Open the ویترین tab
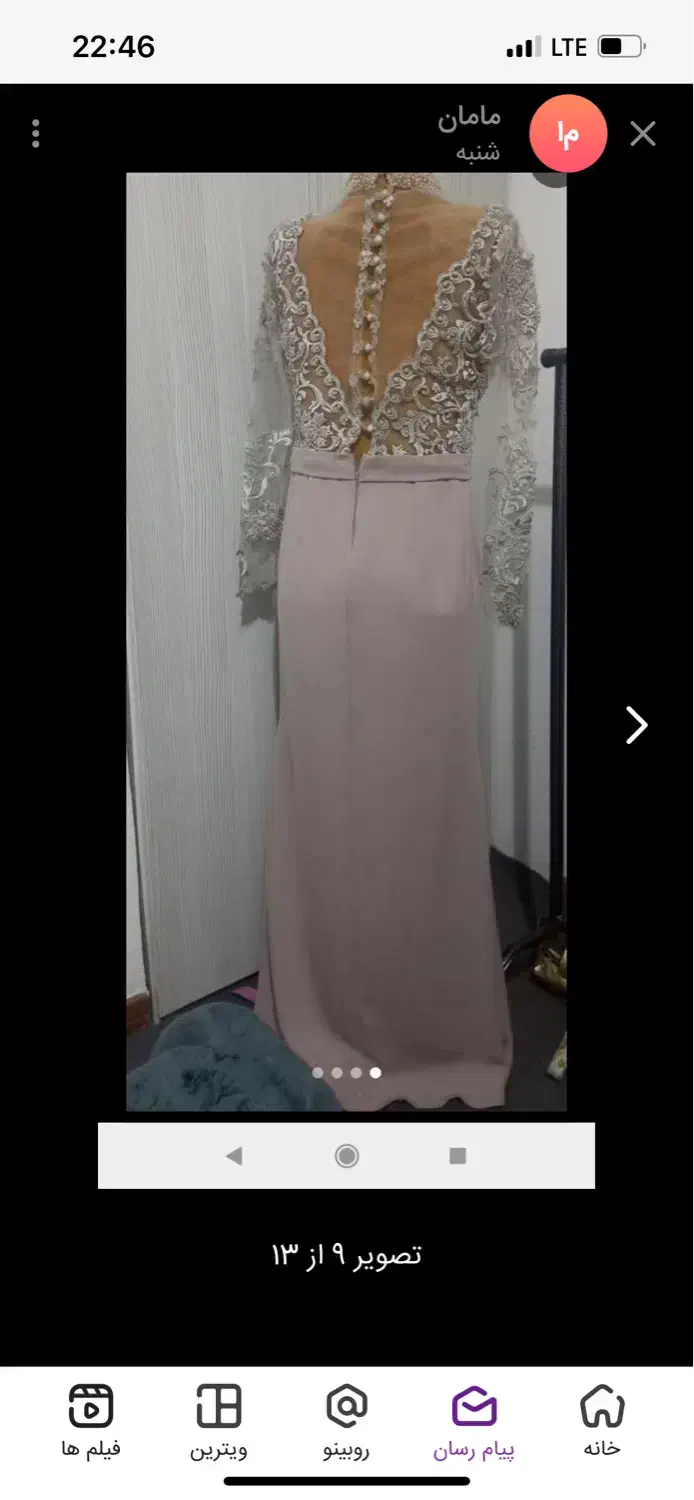The height and width of the screenshot is (1500, 694). tap(219, 1420)
